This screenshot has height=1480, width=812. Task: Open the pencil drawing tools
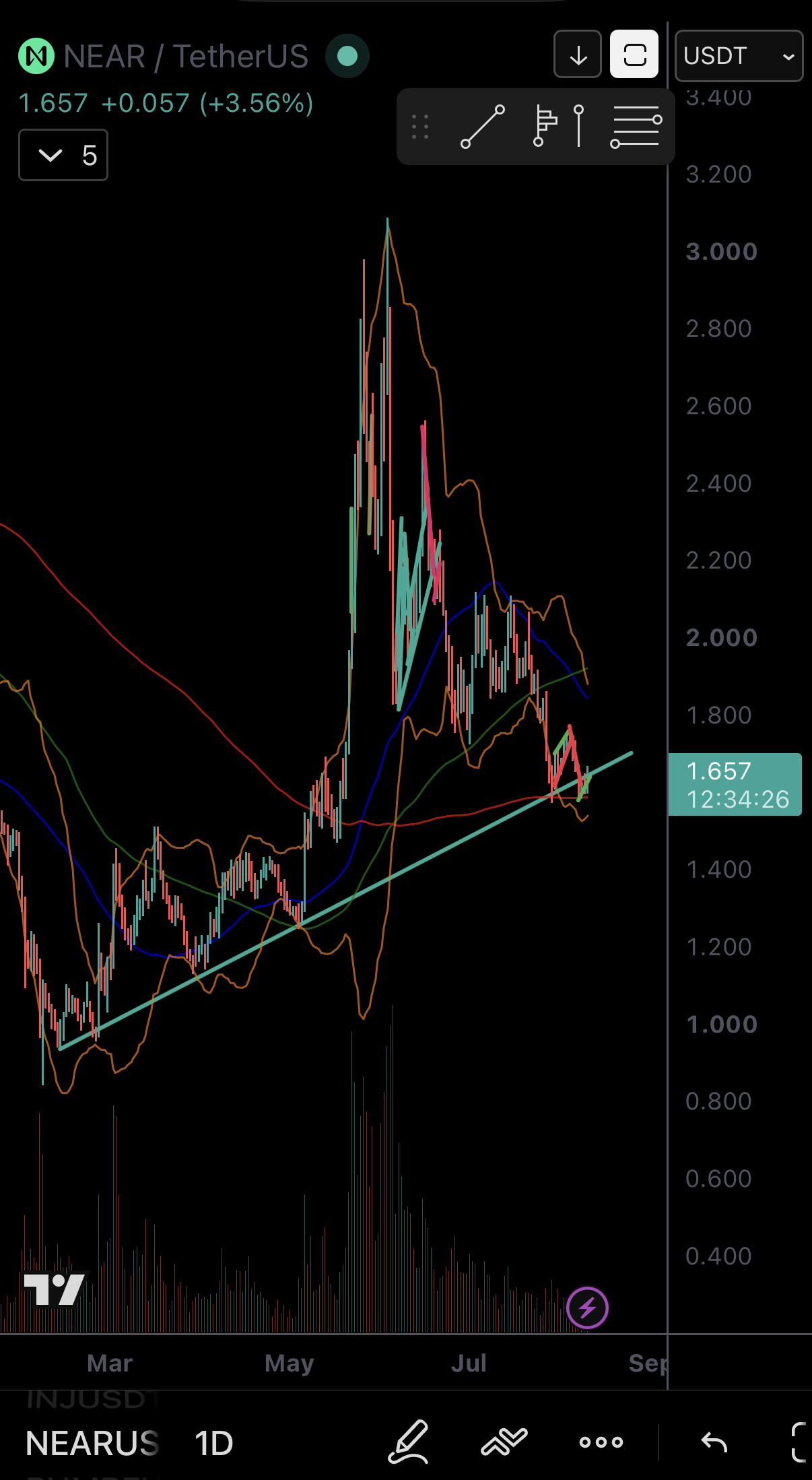(409, 1442)
